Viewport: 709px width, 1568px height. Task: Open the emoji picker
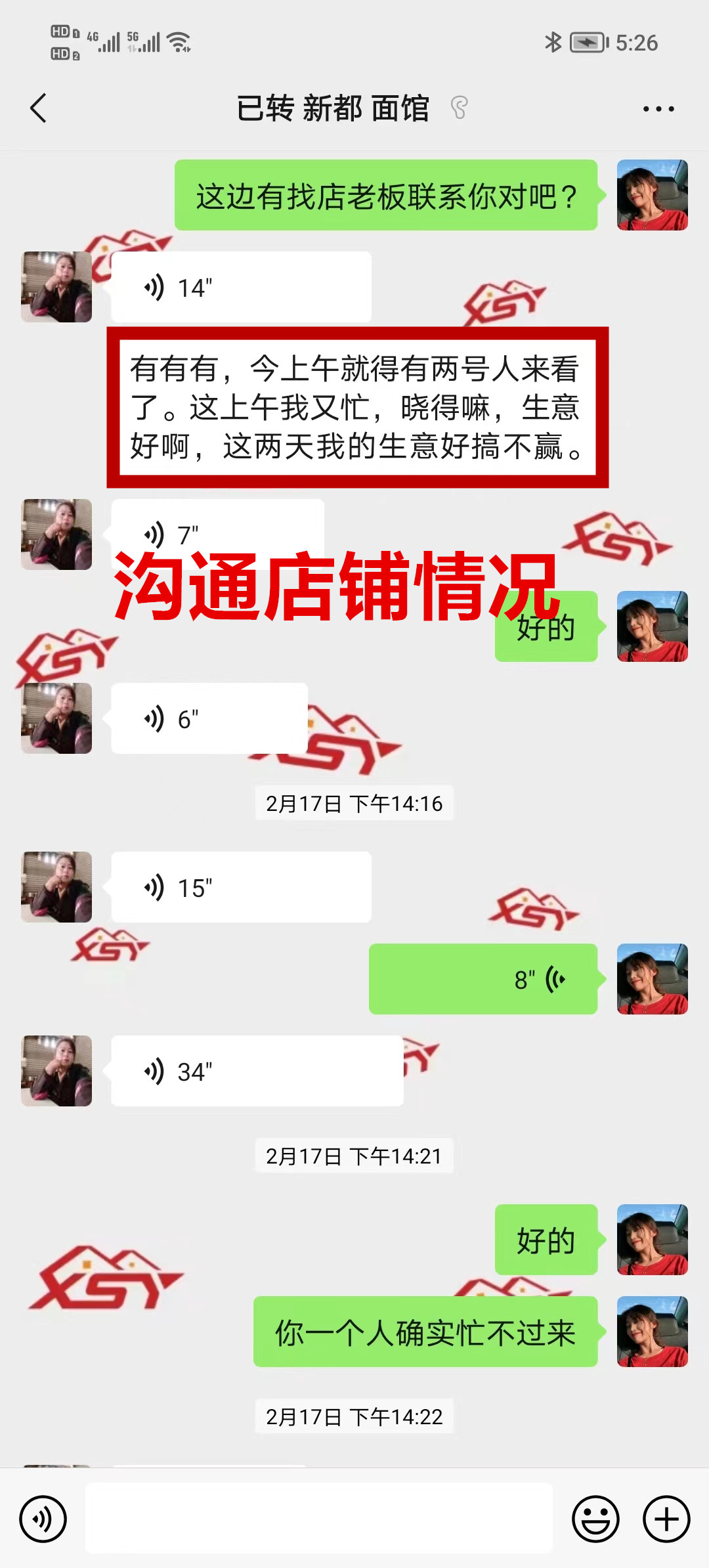coord(595,1519)
